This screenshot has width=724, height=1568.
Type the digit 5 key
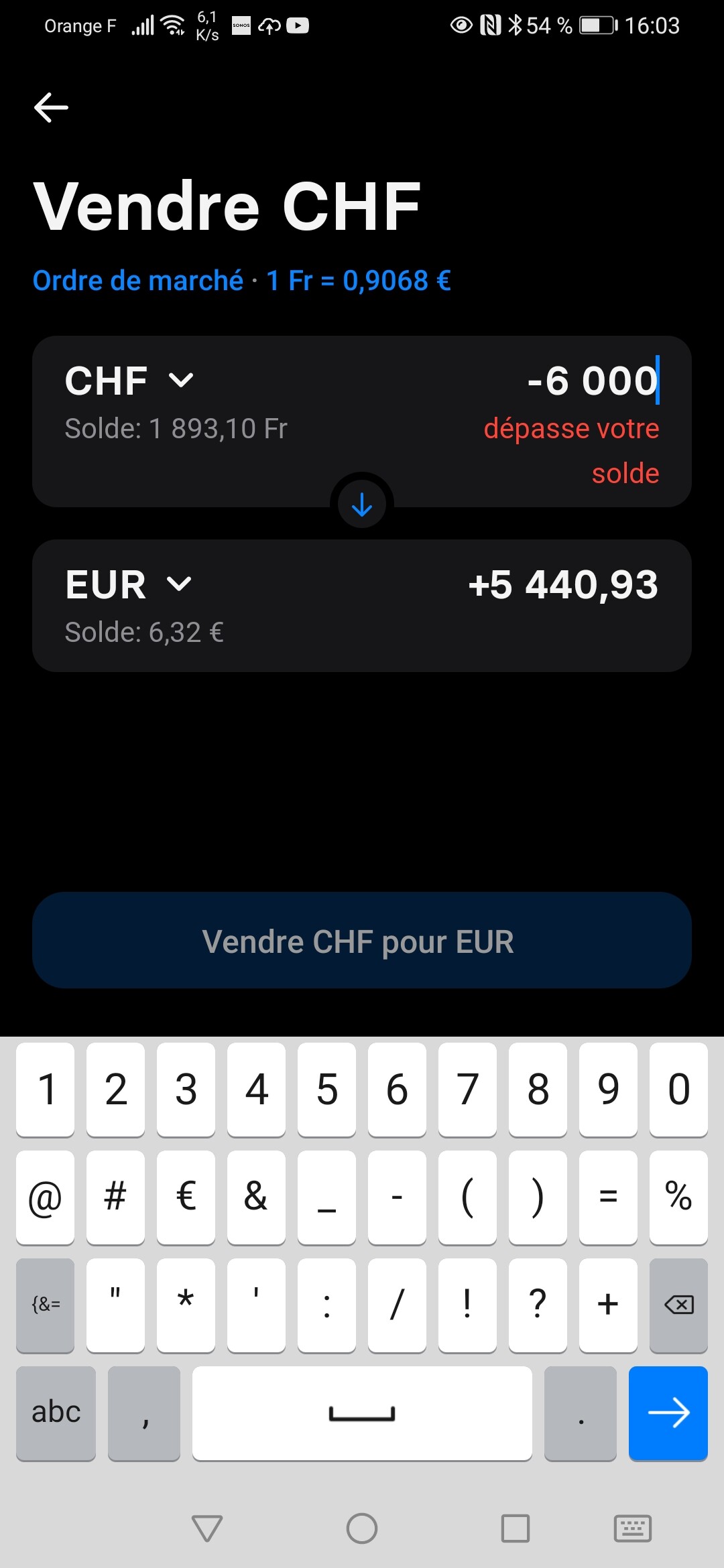[x=326, y=1090]
